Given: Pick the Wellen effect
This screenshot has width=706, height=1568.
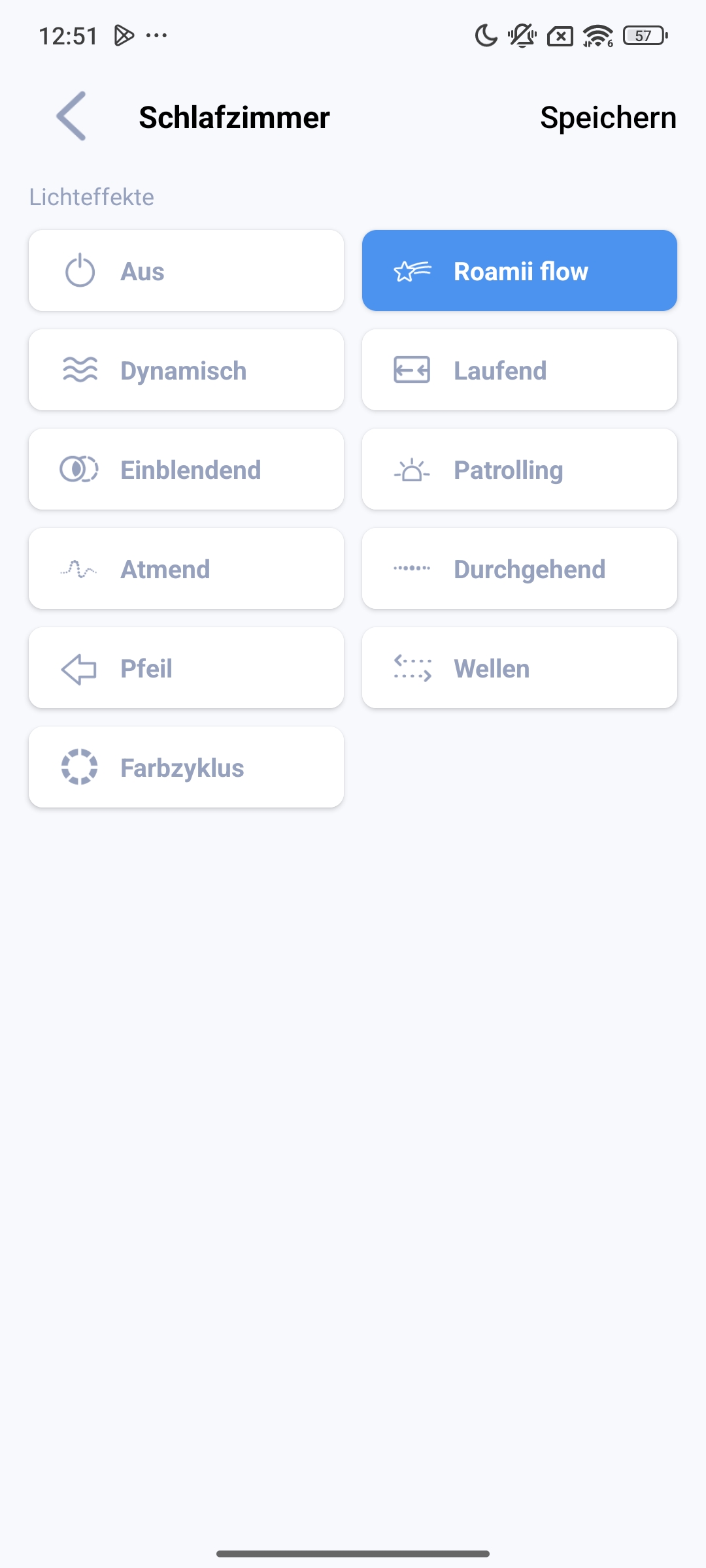Looking at the screenshot, I should coord(520,668).
